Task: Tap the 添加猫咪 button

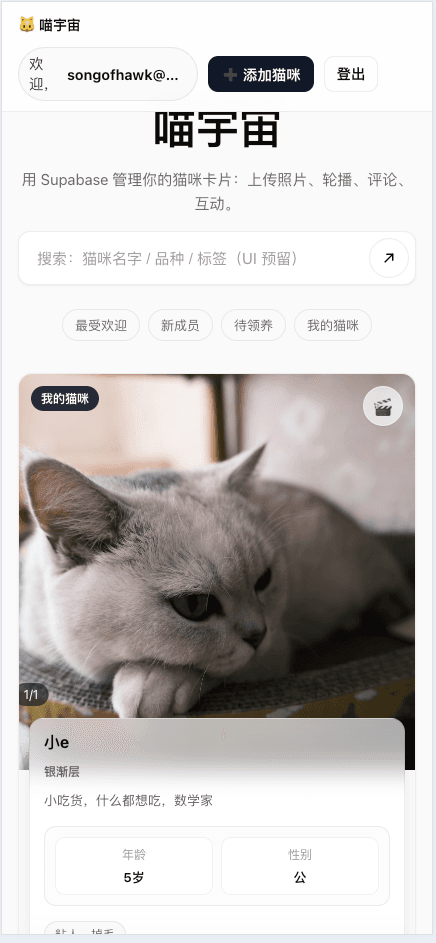Action: (260, 74)
